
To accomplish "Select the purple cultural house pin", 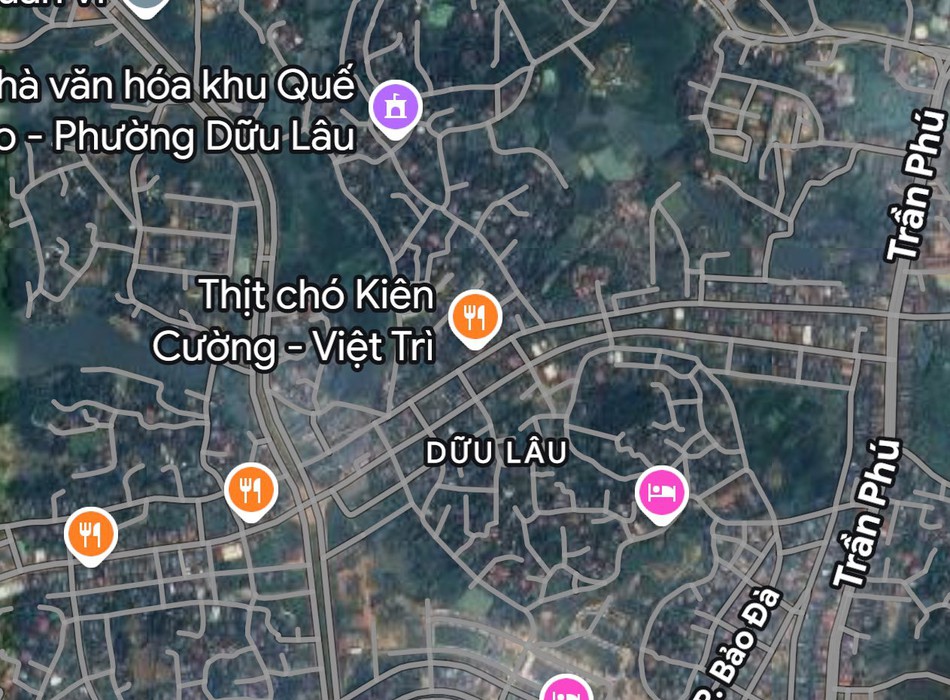I will coord(396,106).
